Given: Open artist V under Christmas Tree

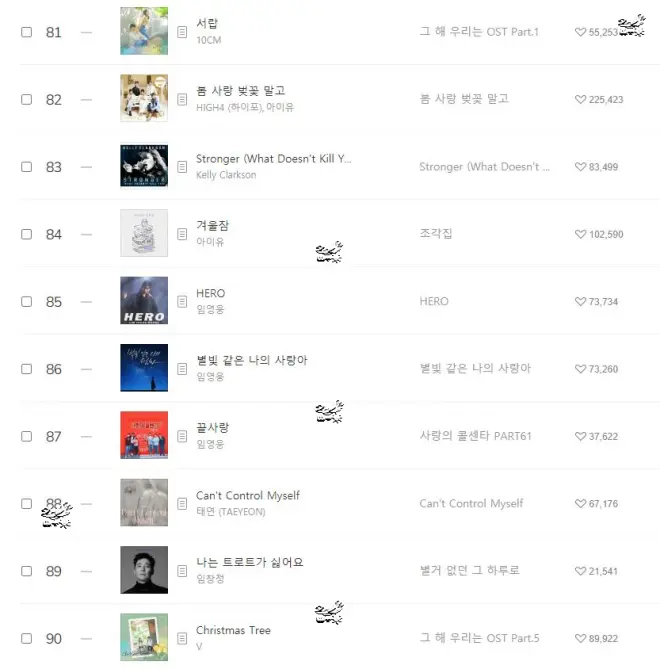Looking at the screenshot, I should coord(199,646).
